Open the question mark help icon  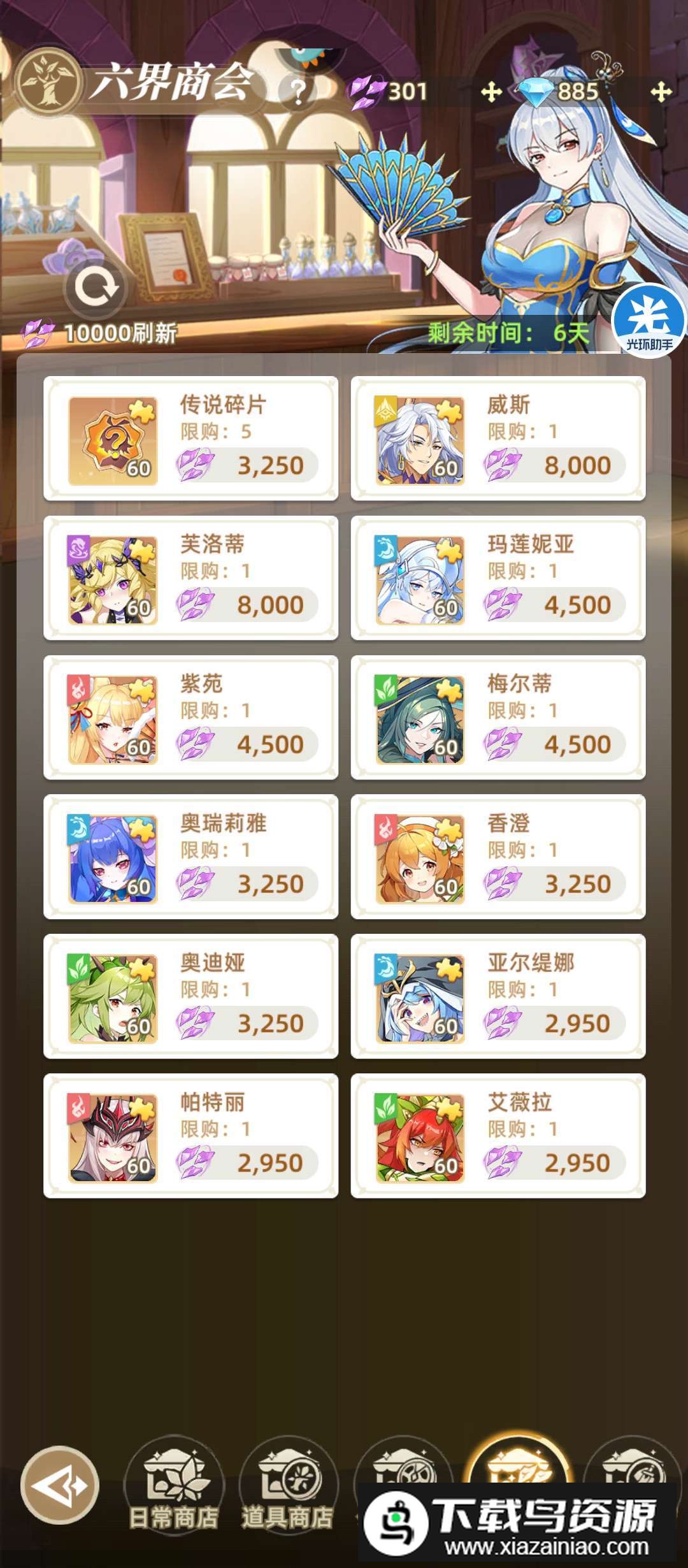click(x=298, y=92)
